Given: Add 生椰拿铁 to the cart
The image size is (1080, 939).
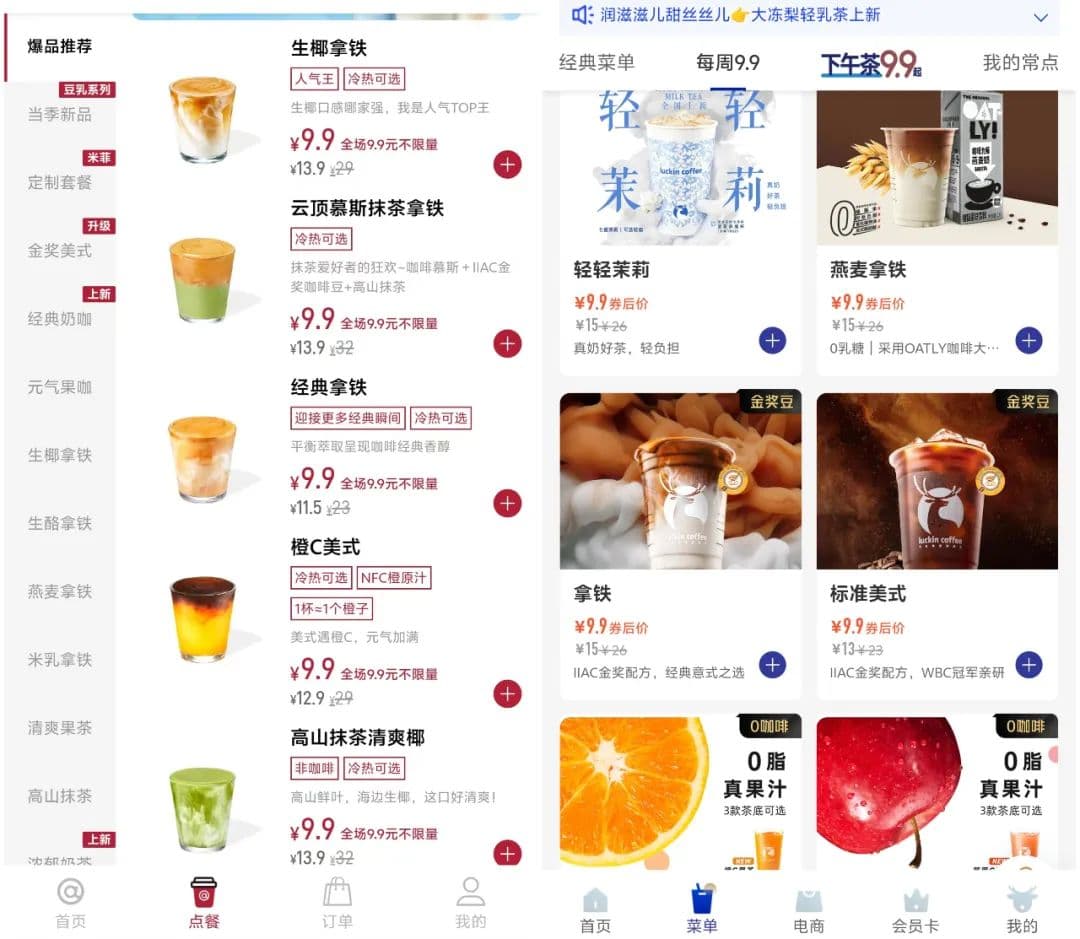Looking at the screenshot, I should tap(507, 164).
